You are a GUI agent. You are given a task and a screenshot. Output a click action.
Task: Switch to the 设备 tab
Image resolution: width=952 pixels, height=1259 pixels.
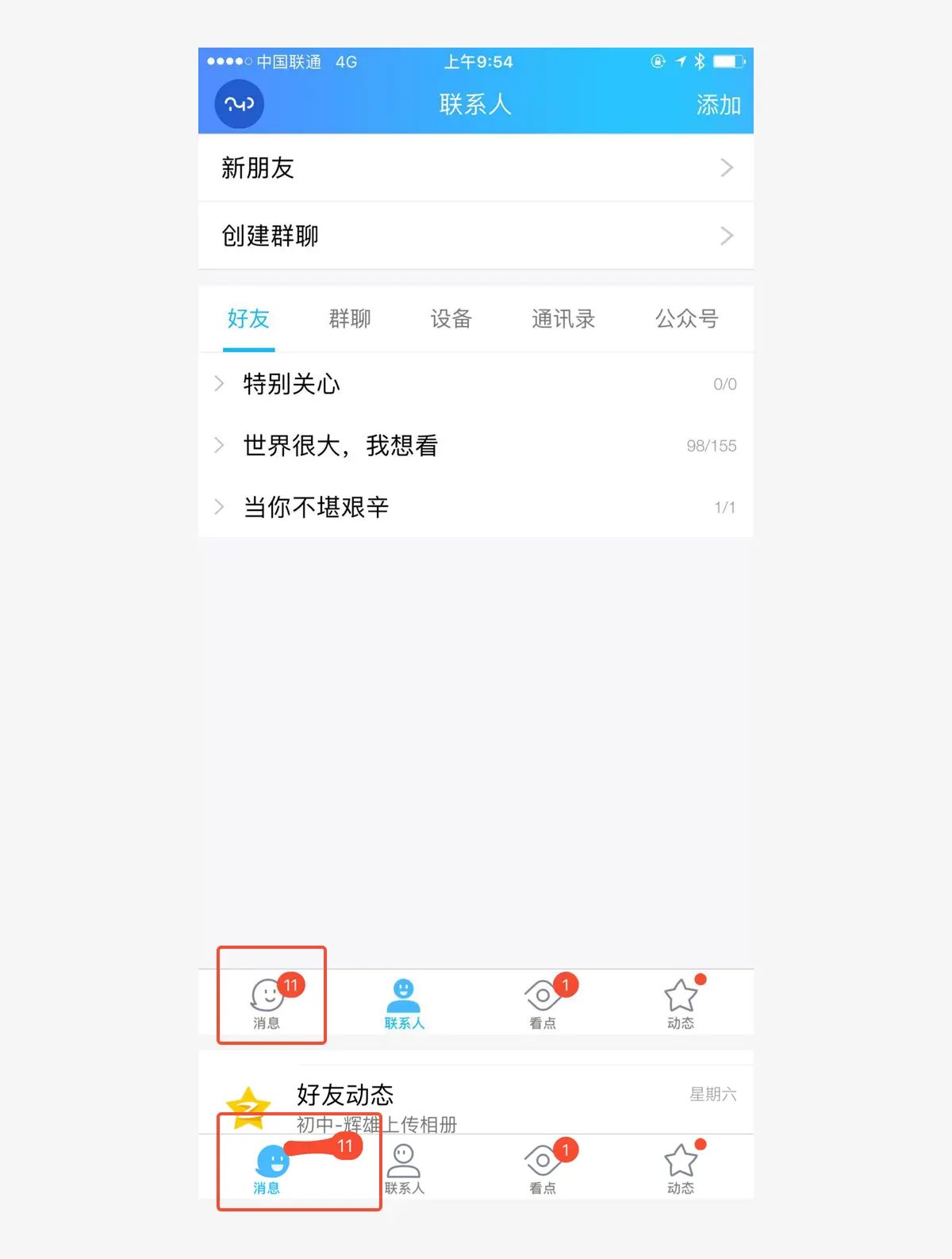tap(451, 319)
